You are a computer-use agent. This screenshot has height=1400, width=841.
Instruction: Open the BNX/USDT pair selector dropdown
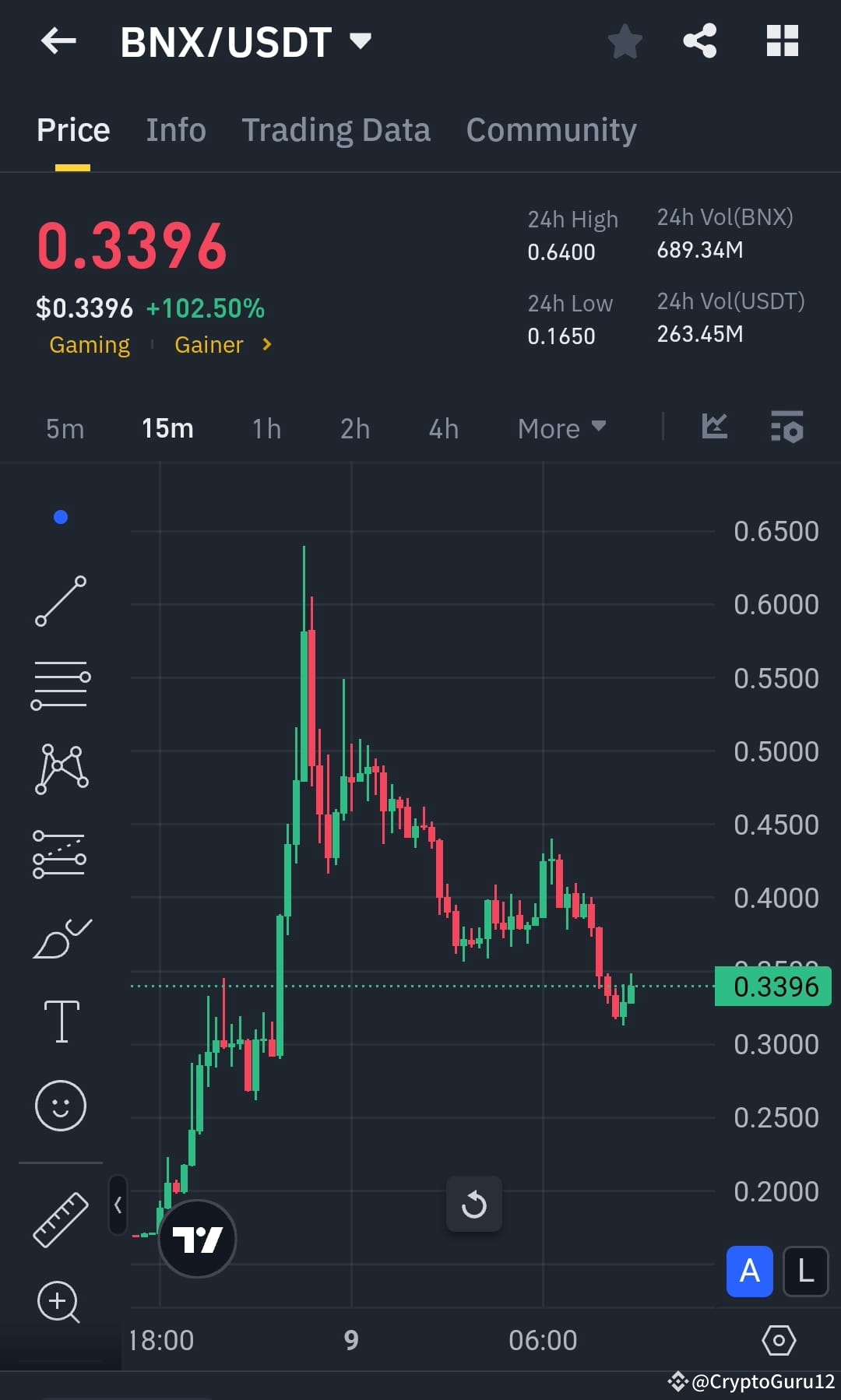(361, 42)
